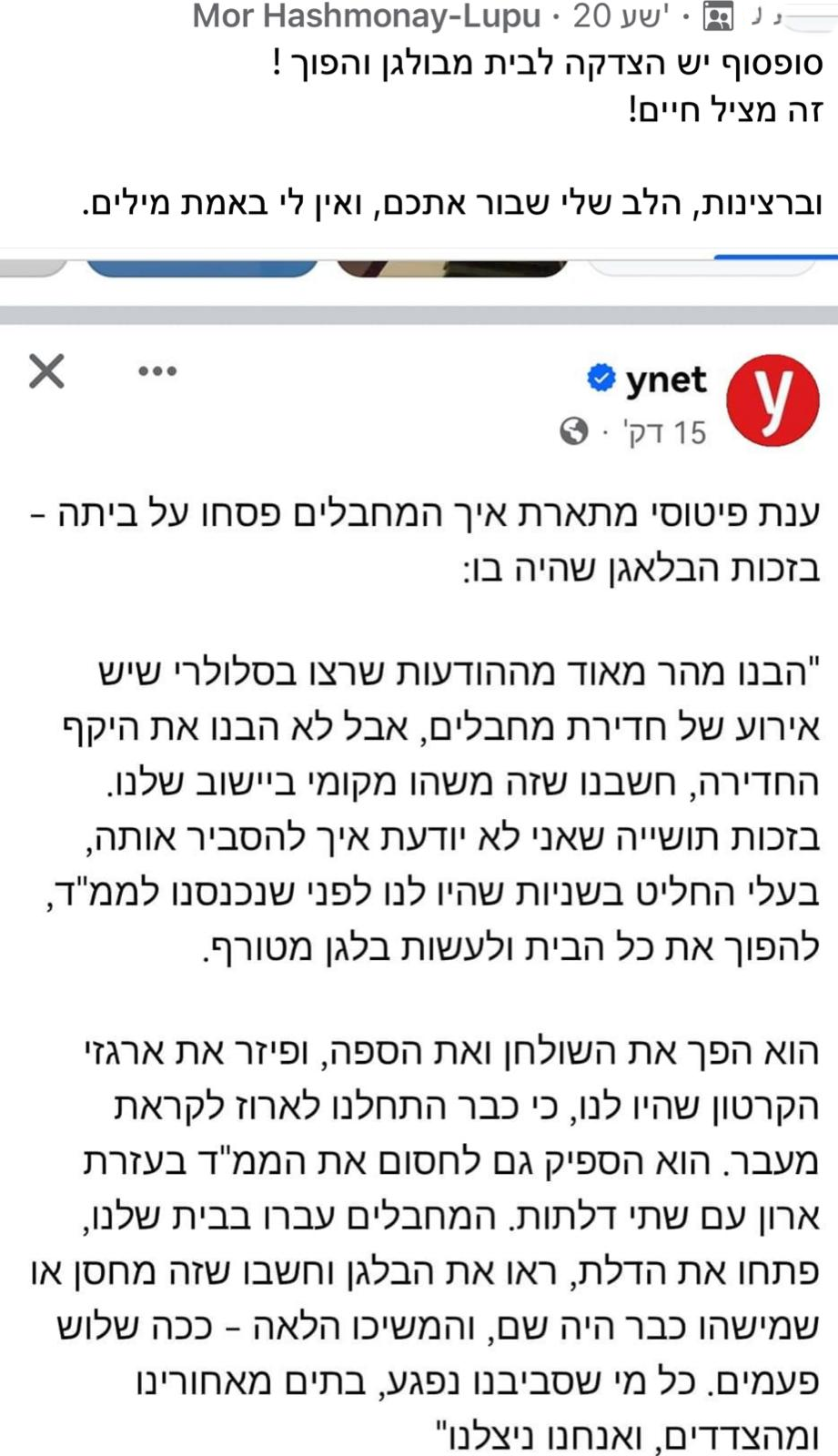Open the ynet post overflow menu
The height and width of the screenshot is (1456, 838).
[x=156, y=371]
